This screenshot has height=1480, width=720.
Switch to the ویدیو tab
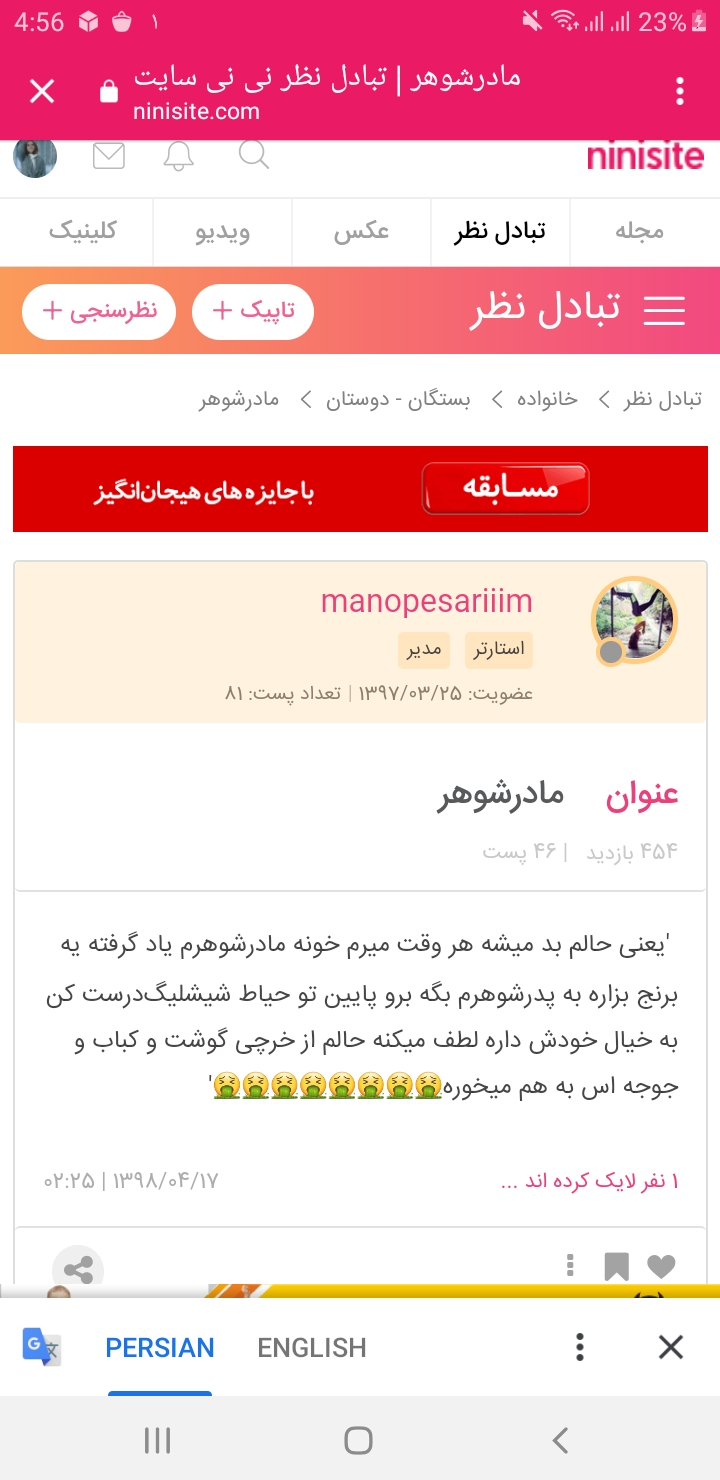[x=222, y=232]
